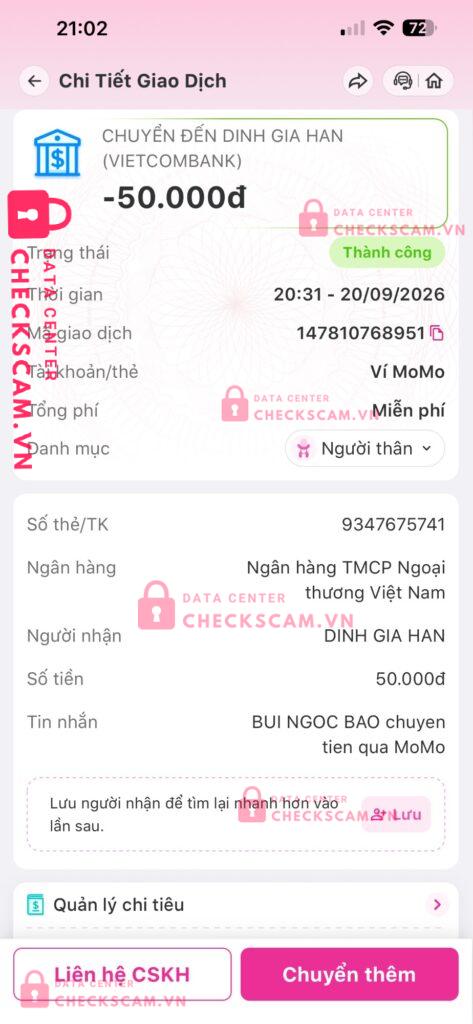Viewport: 473px width, 1024px height.
Task: Go back from Chi Tiết Giao Dịch
Action: click(35, 82)
